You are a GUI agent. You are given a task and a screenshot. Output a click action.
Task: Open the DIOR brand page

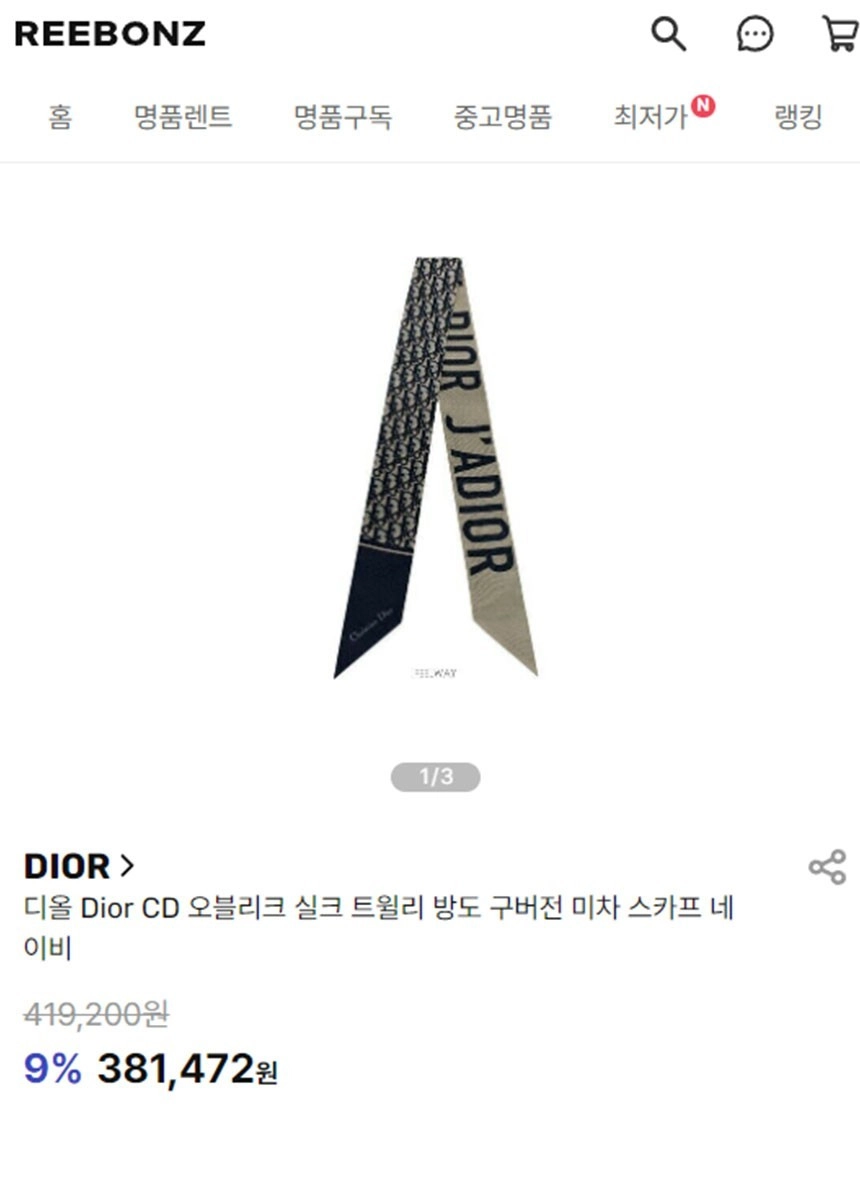pyautogui.click(x=78, y=866)
